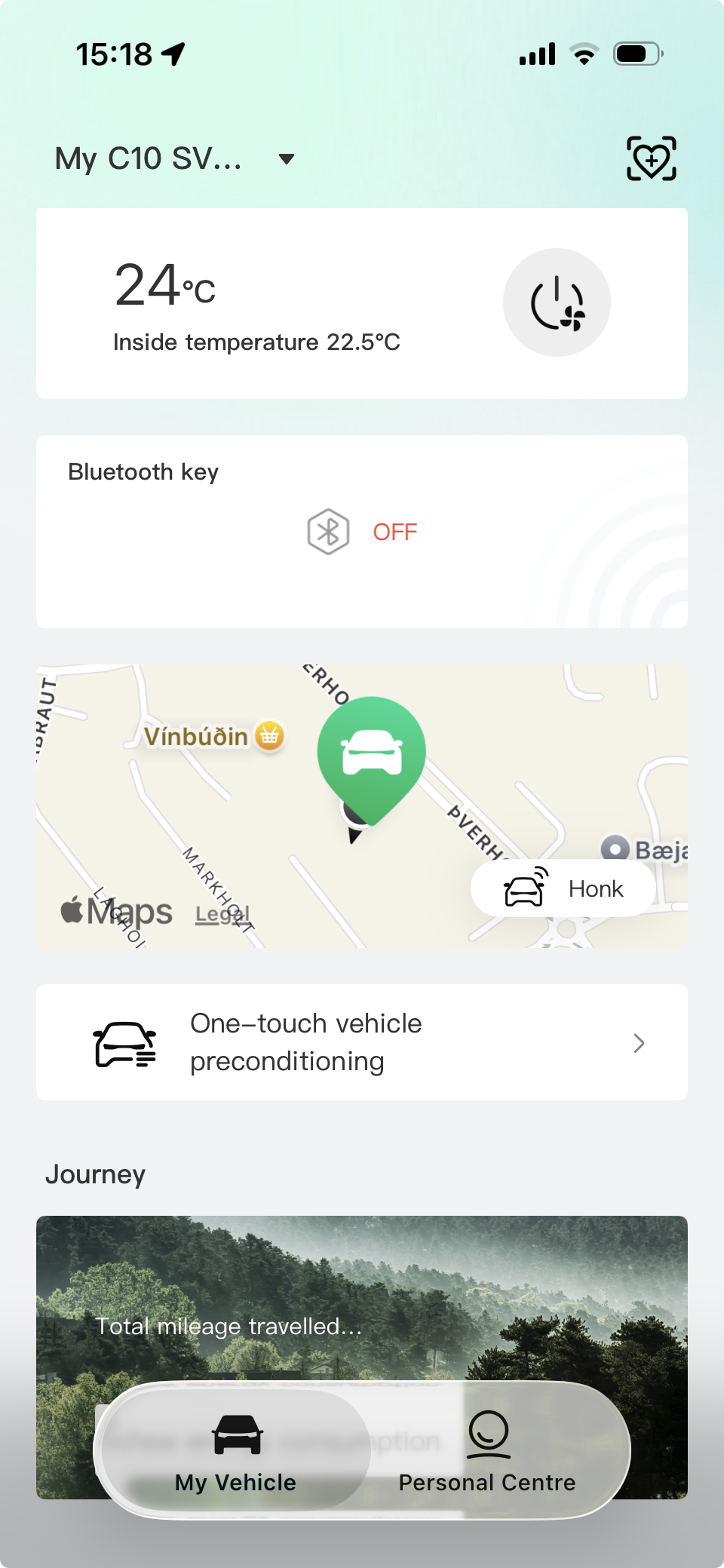
Task: Toggle the Bluetooth key switch
Action: coord(362,532)
